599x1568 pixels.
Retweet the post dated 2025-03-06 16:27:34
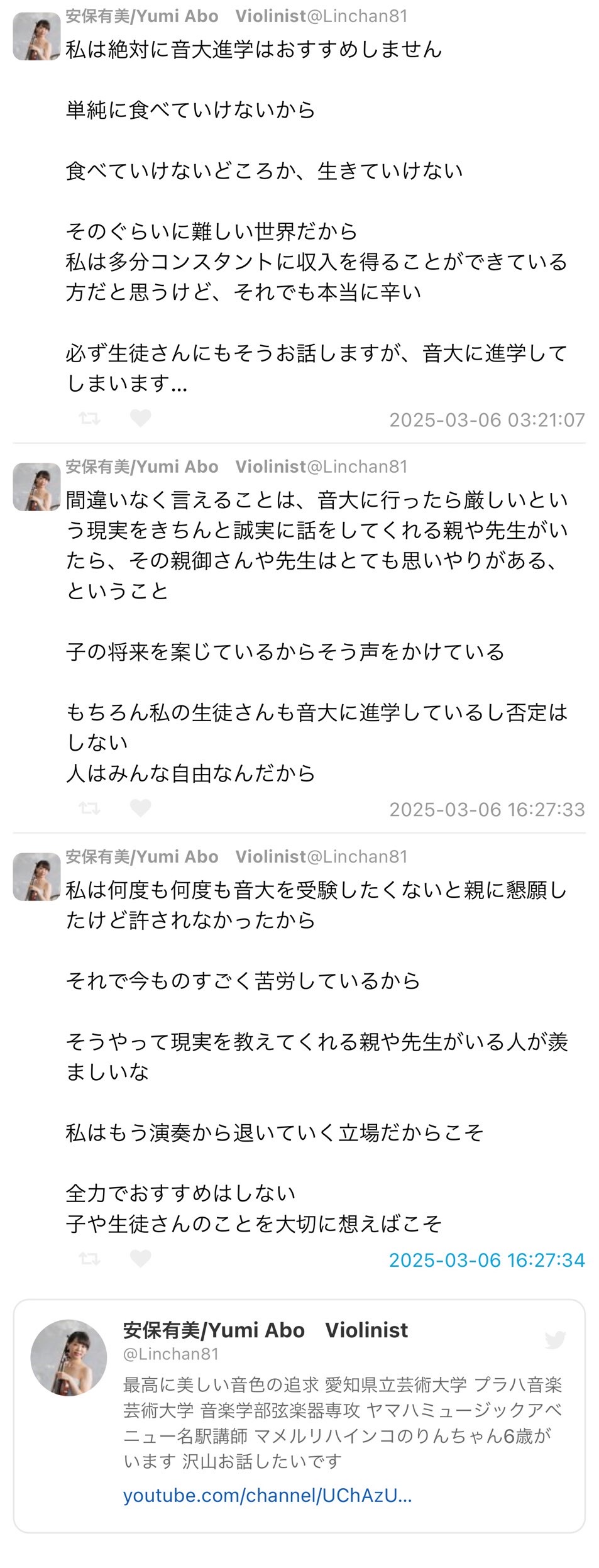(89, 1259)
